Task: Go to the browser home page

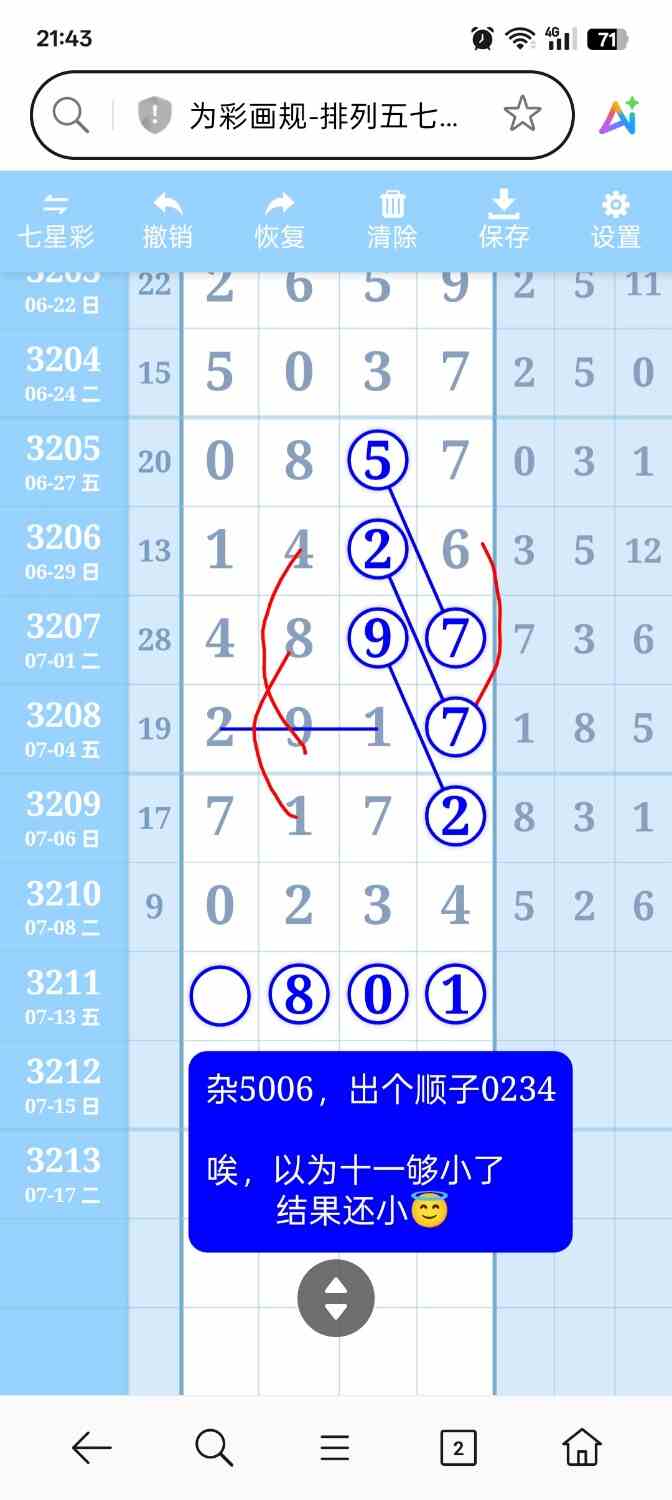Action: coord(581,1447)
